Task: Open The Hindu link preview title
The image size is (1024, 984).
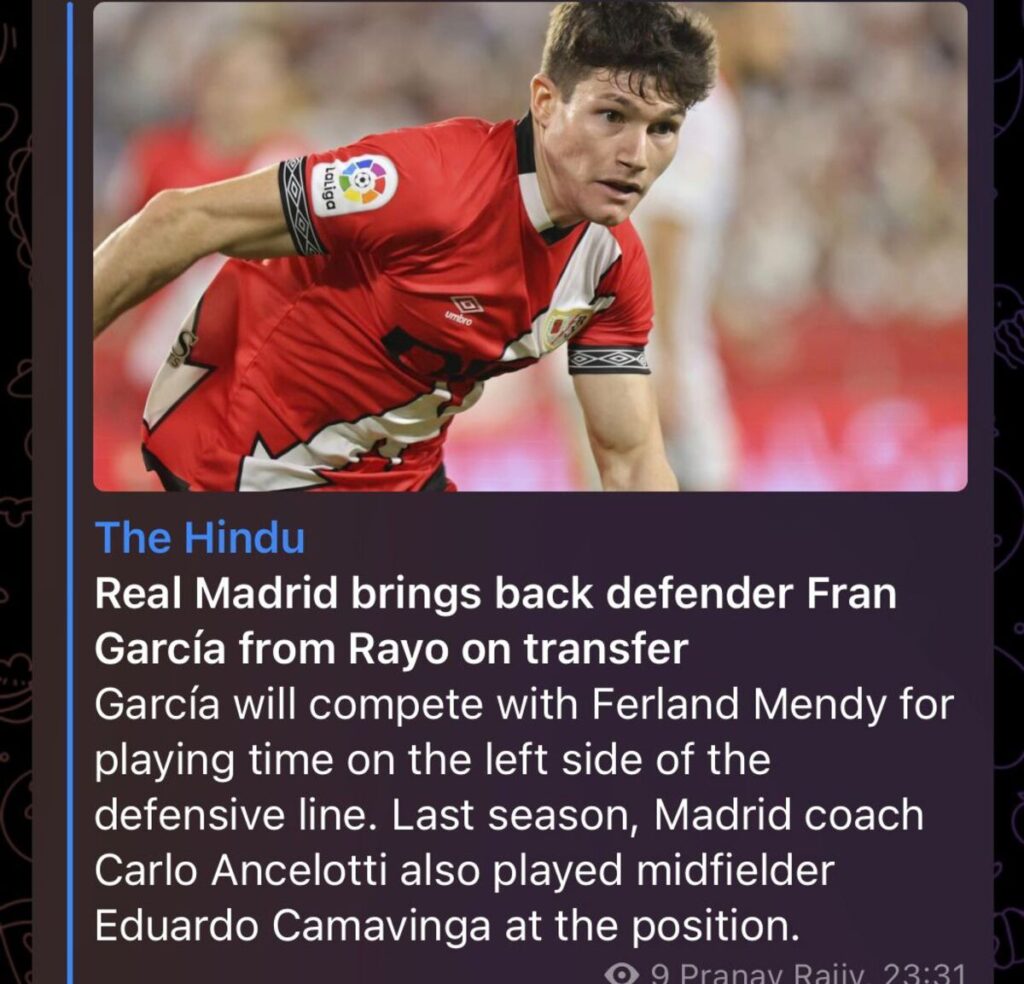Action: 495,622
